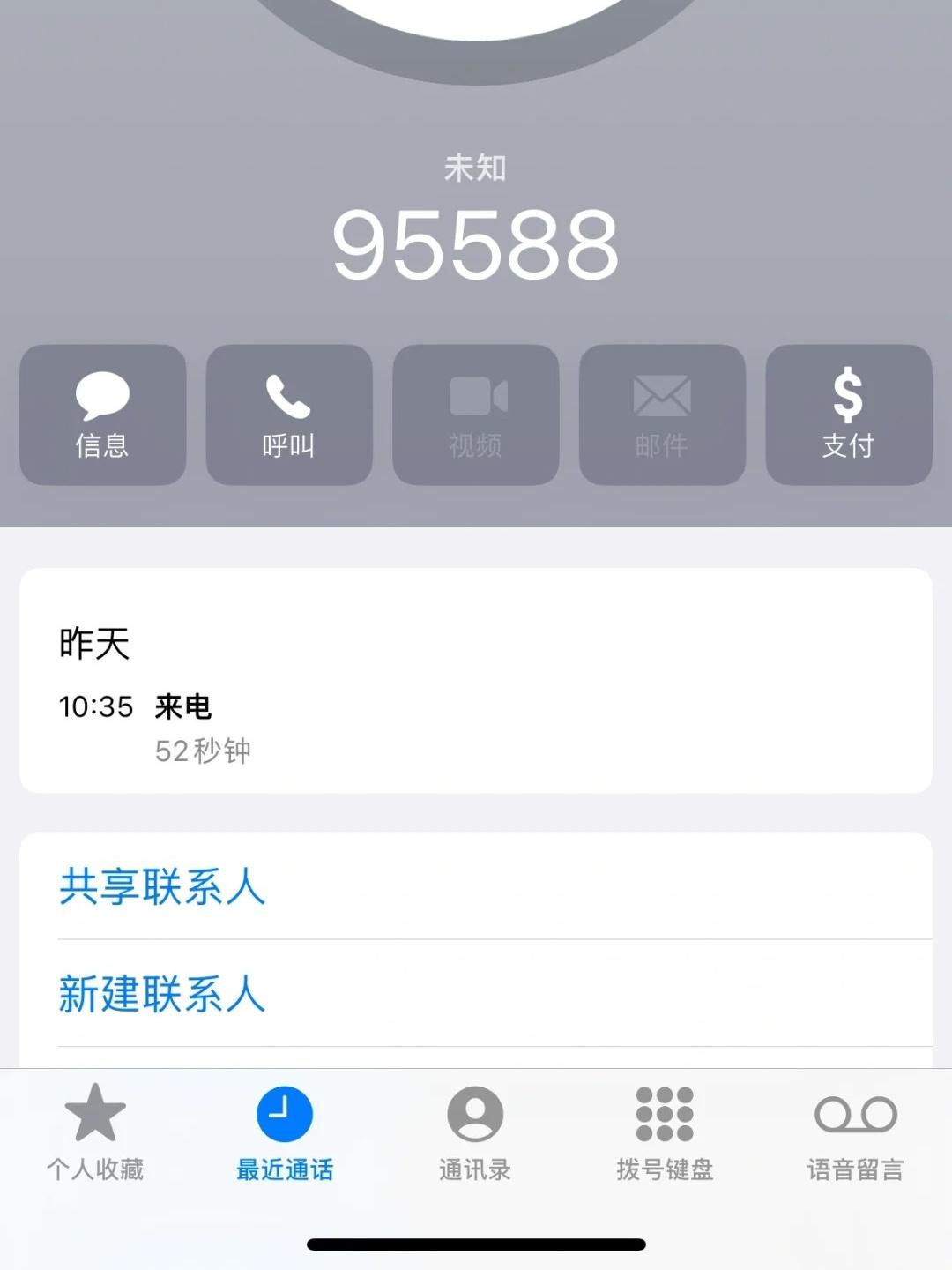Tap the 拨号键盘 keypad dots icon
Image resolution: width=952 pixels, height=1270 pixels.
click(x=666, y=1114)
